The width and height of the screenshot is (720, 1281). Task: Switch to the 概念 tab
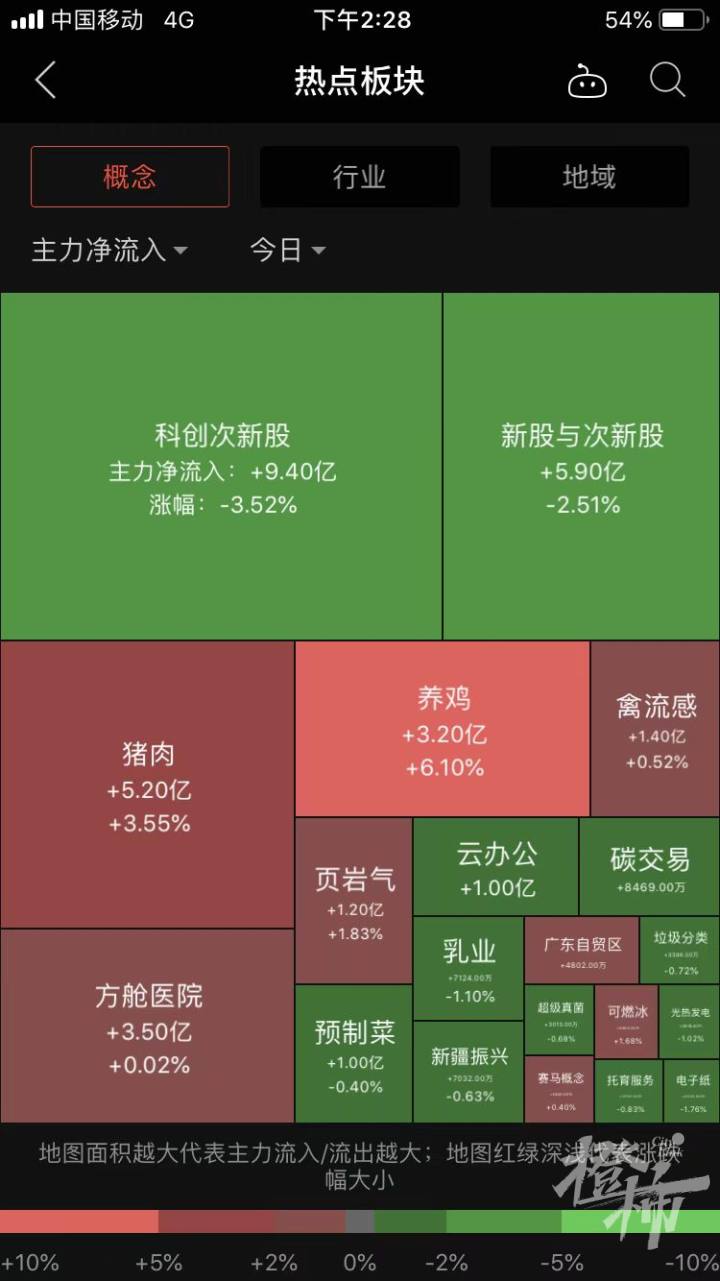click(x=130, y=176)
